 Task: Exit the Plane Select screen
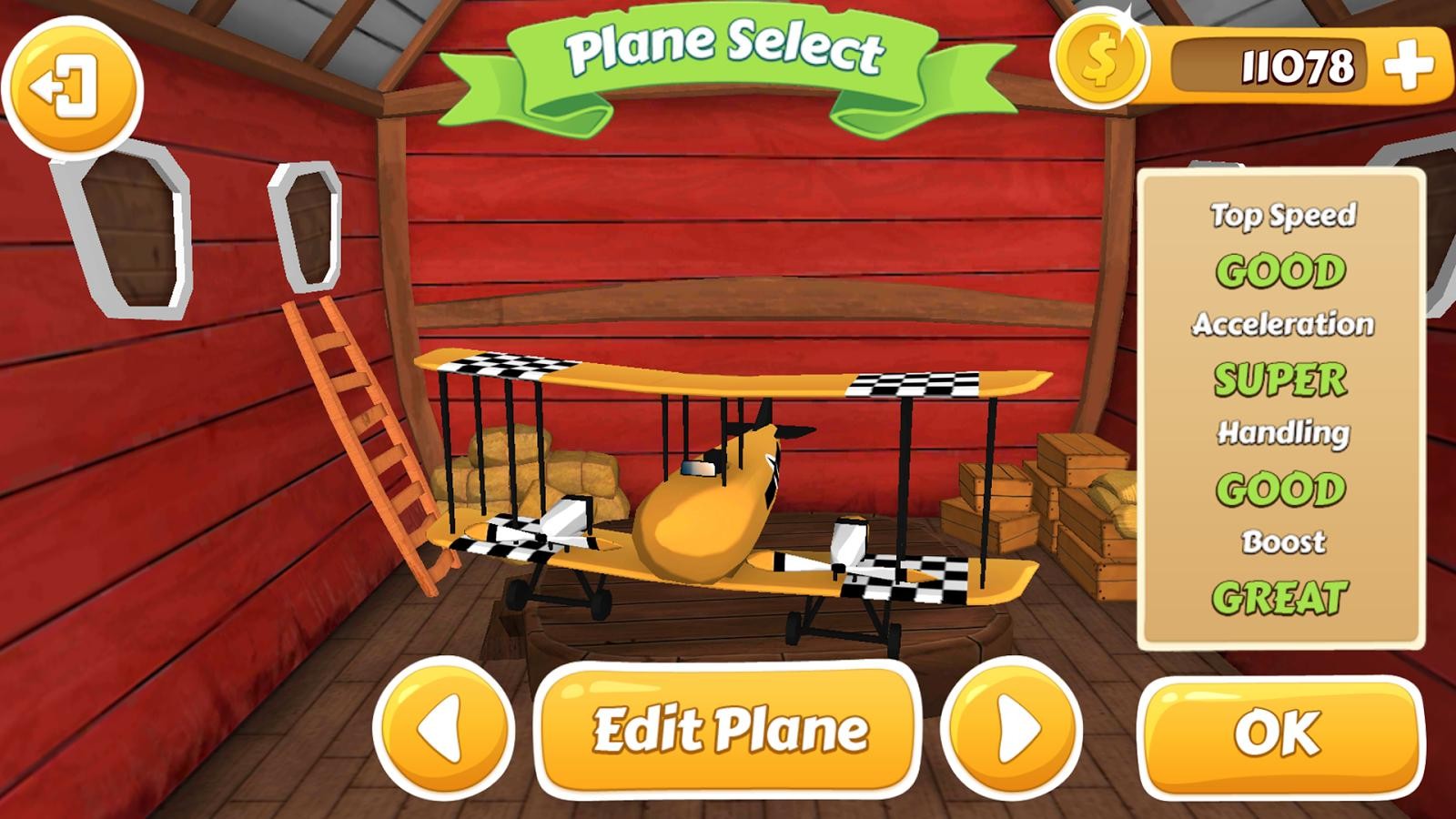coord(71,88)
